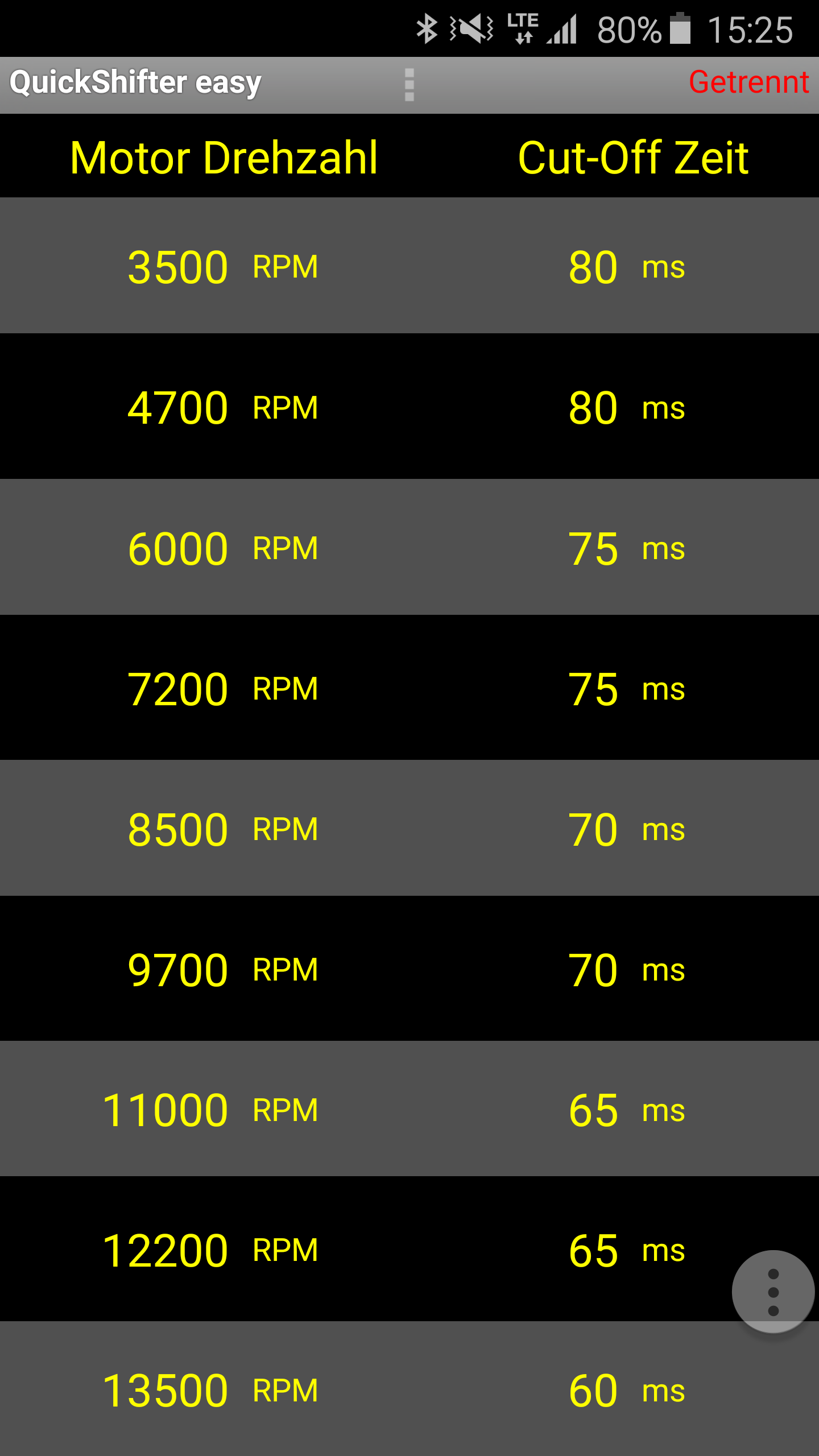Viewport: 819px width, 1456px height.
Task: Open the 4700 RPM setting
Action: pyautogui.click(x=409, y=406)
